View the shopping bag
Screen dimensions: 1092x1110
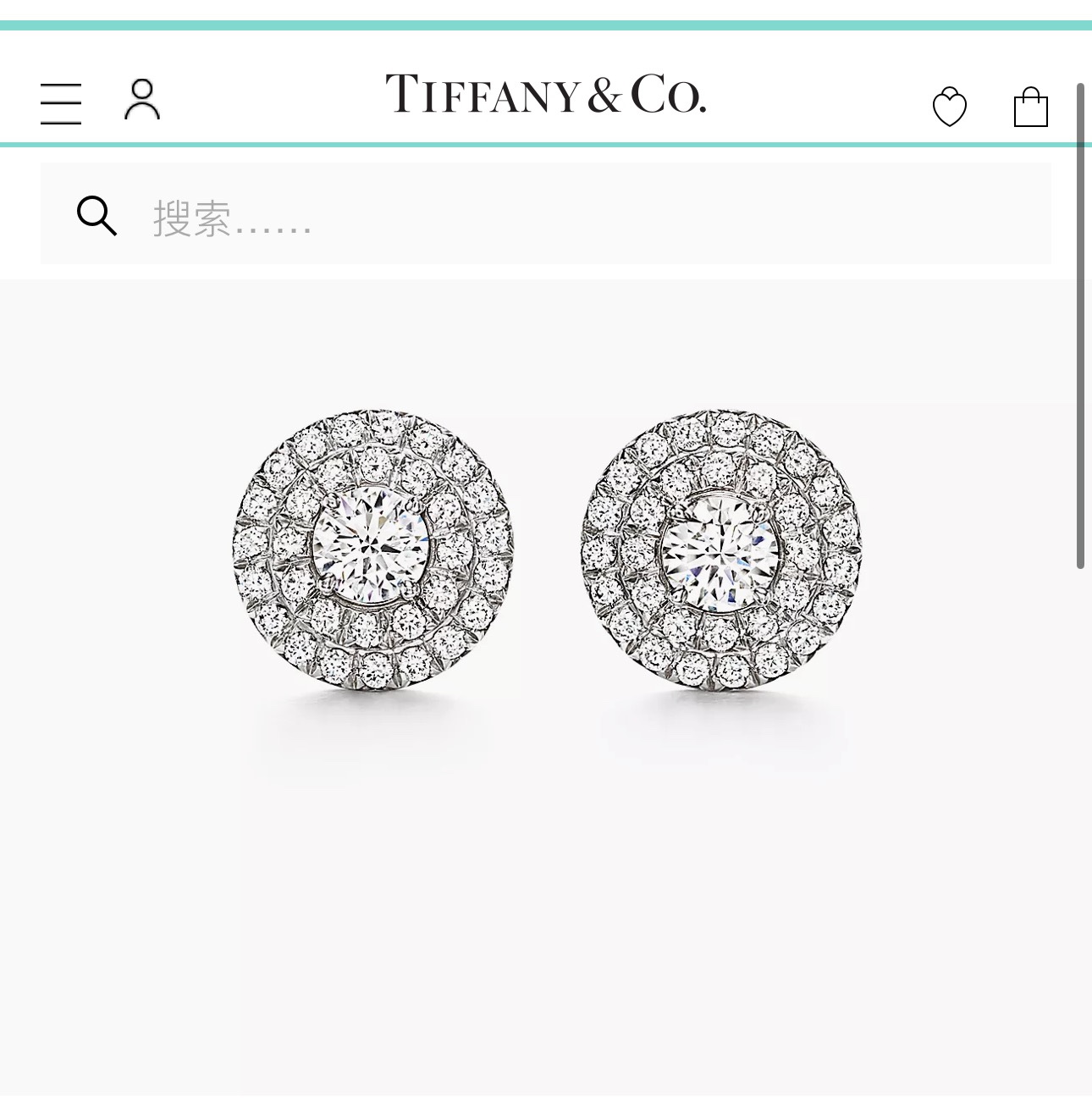point(1030,107)
